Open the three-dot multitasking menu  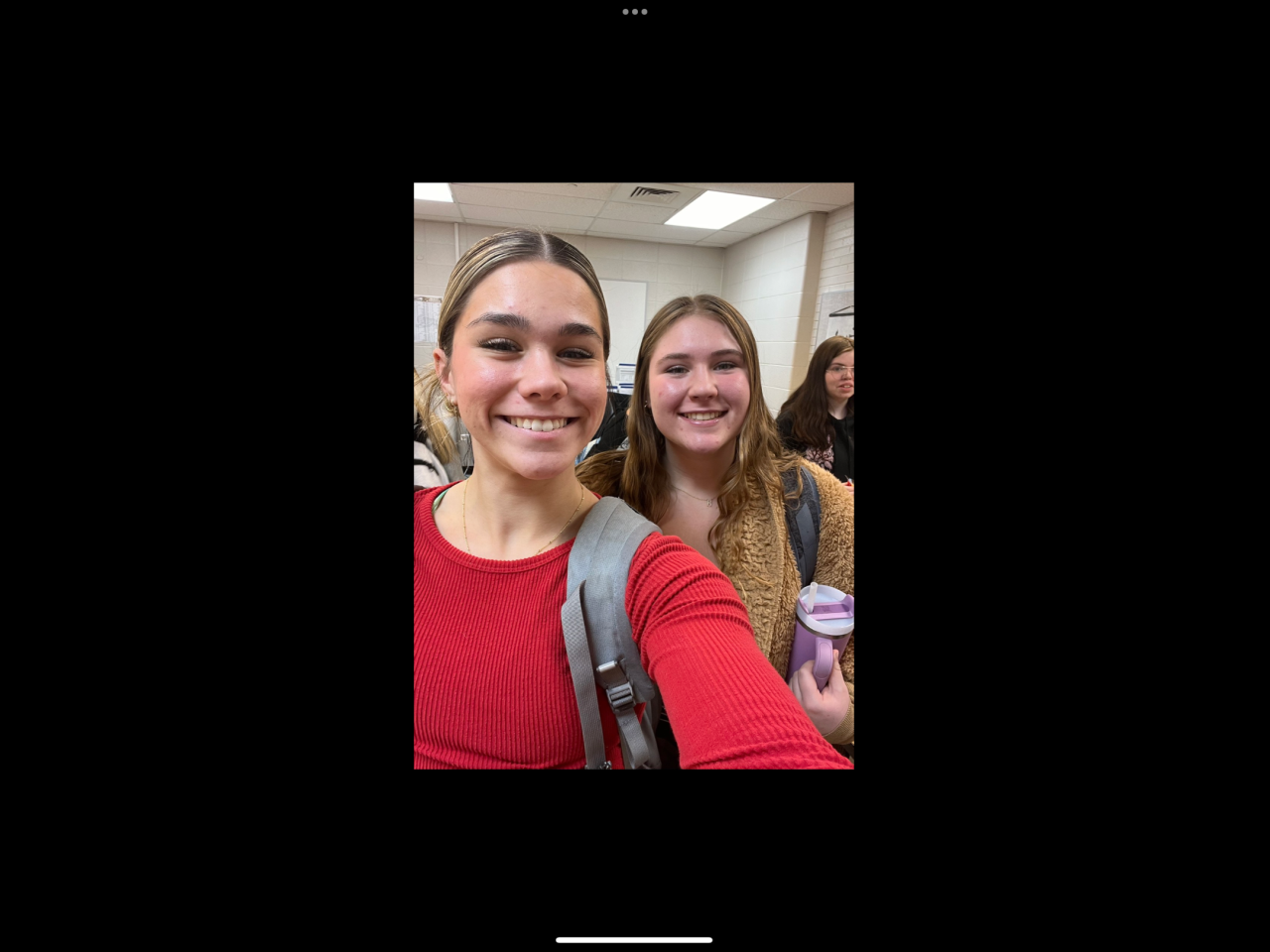(635, 12)
